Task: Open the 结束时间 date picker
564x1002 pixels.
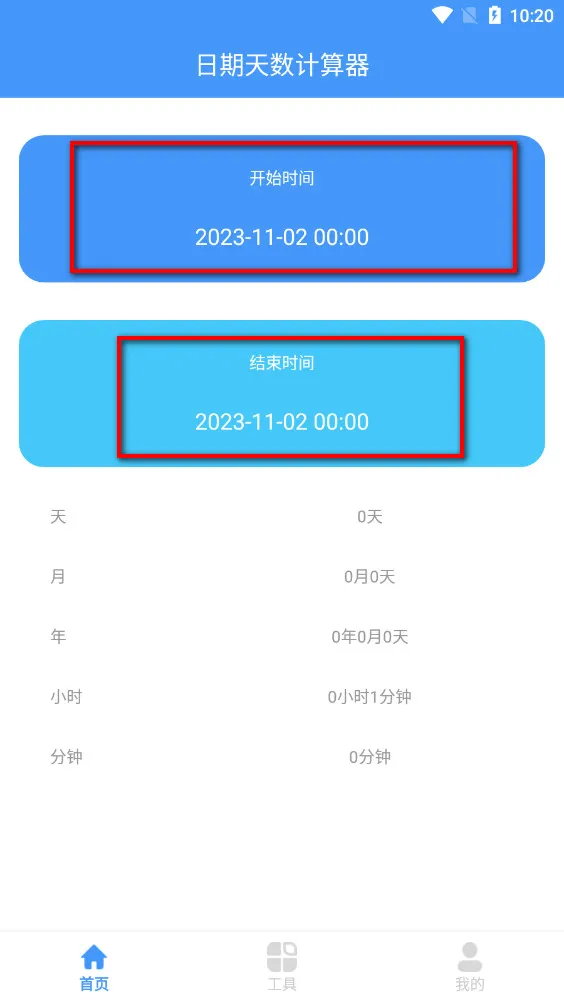Action: 282,393
